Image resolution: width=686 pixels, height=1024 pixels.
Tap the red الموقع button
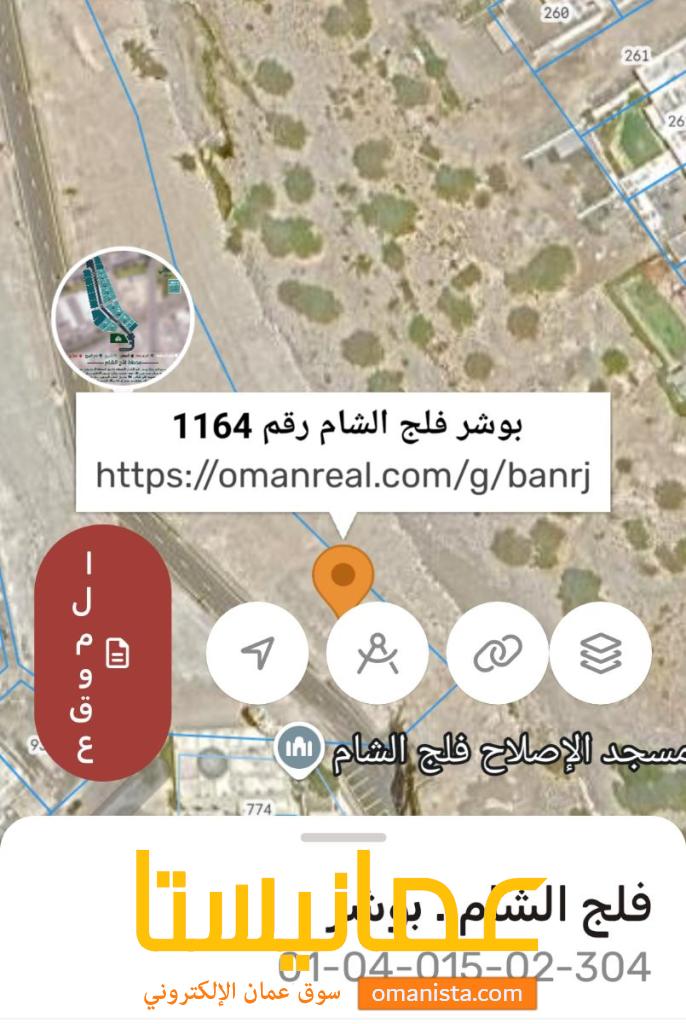coord(103,653)
